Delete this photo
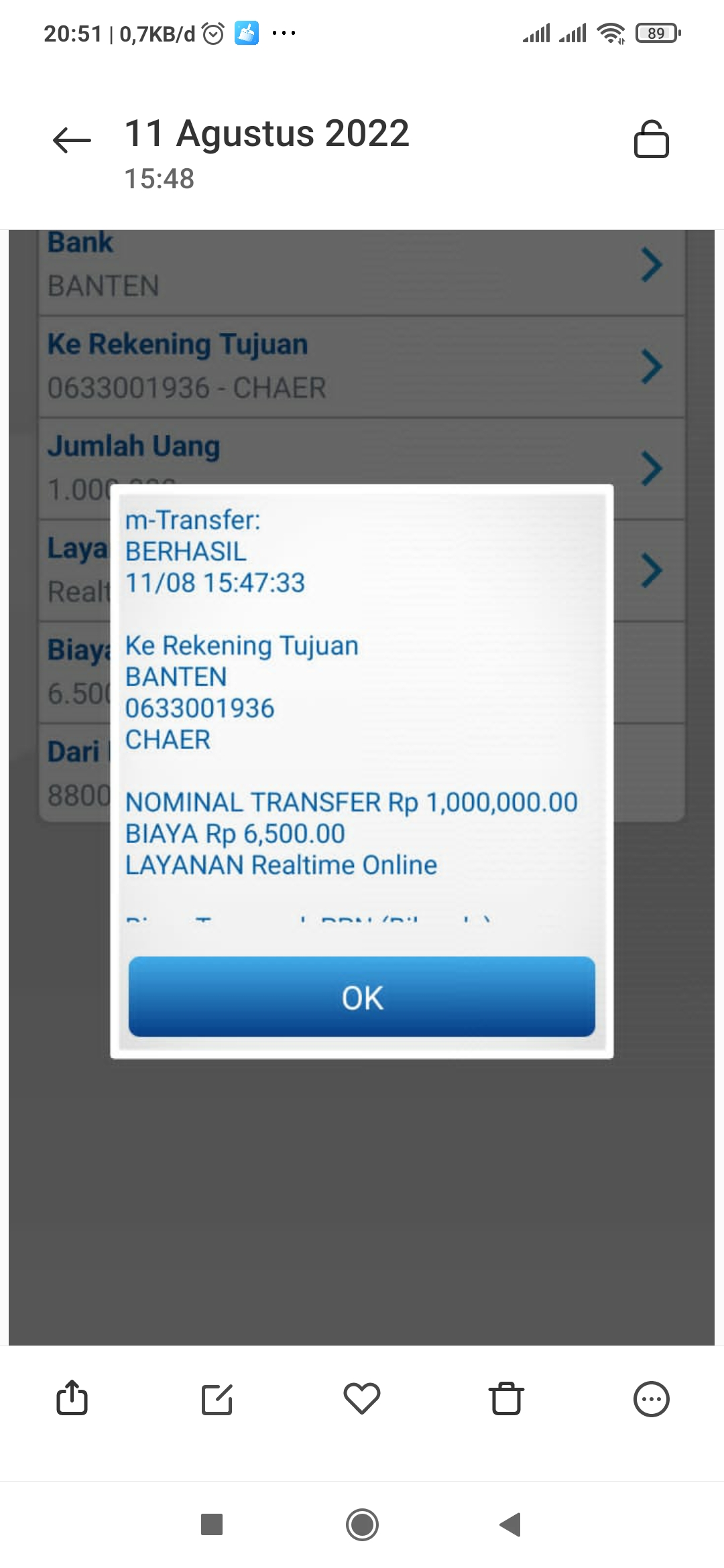Screen dimensions: 724x1568 (x=506, y=1398)
